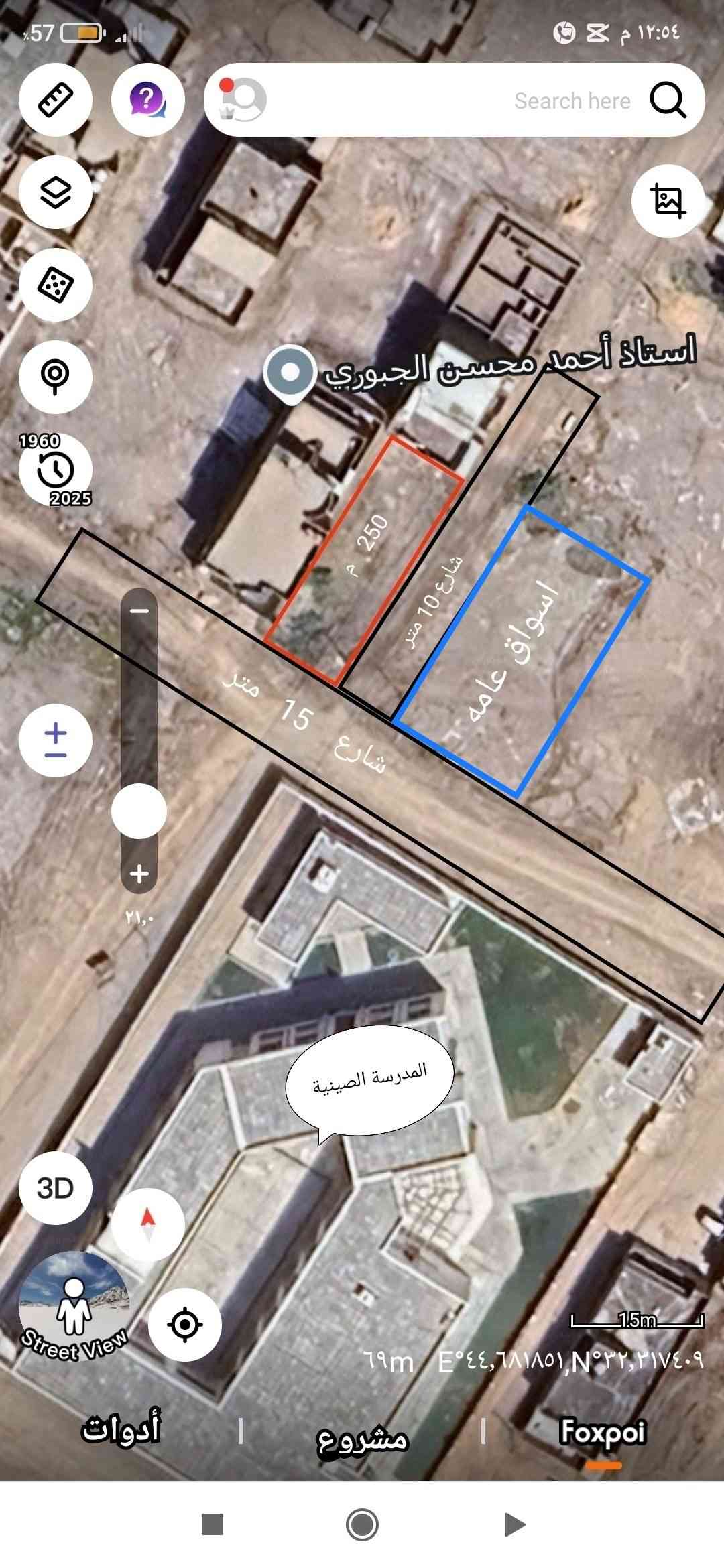The width and height of the screenshot is (724, 1568).
Task: Switch to 3D view
Action: pyautogui.click(x=55, y=1189)
